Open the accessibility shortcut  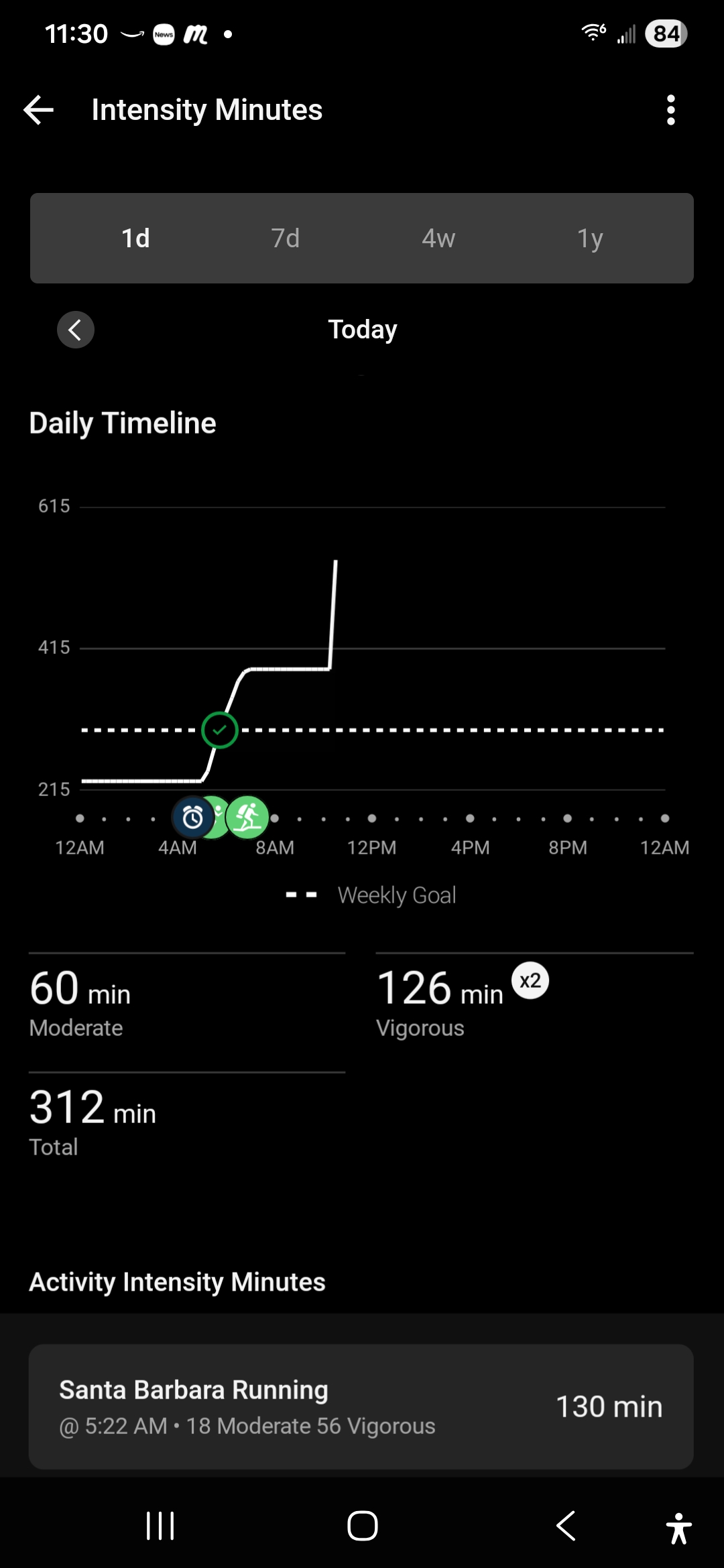point(678,1528)
